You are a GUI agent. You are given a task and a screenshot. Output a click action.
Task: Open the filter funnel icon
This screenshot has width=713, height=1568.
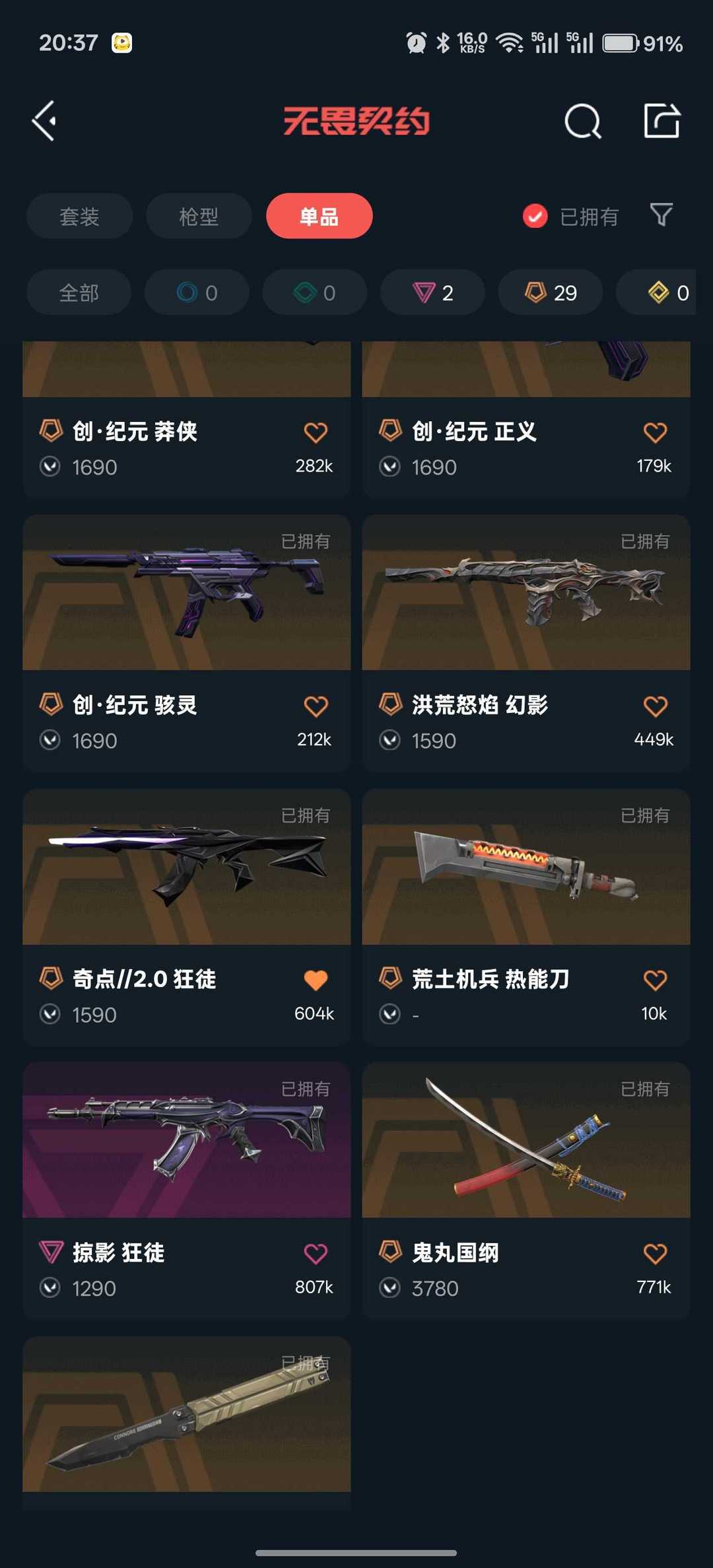coord(661,215)
